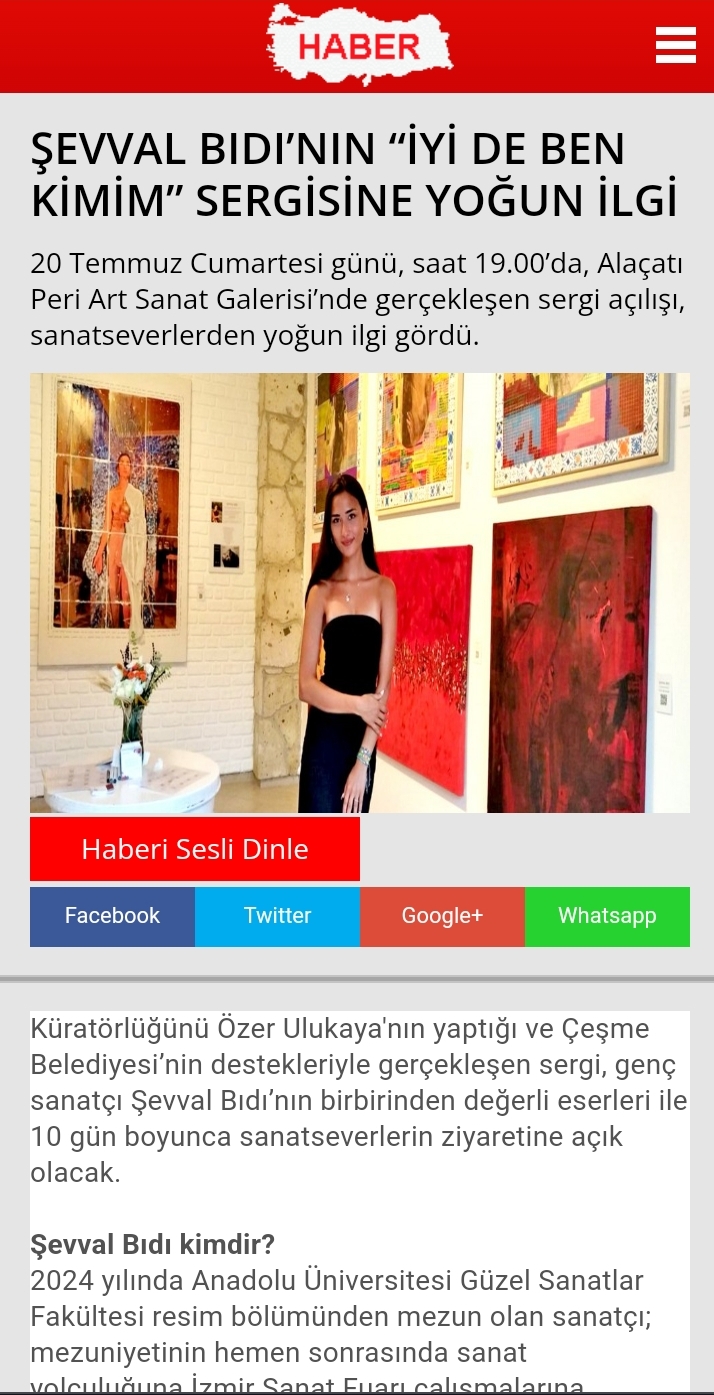
Task: Share the article via Google+
Action: (x=442, y=916)
